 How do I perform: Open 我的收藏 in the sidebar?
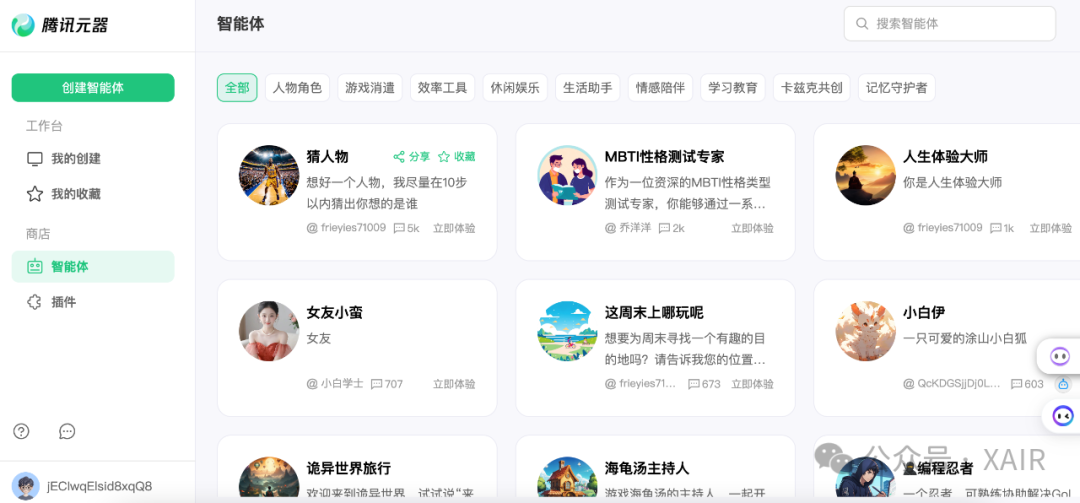click(x=76, y=194)
